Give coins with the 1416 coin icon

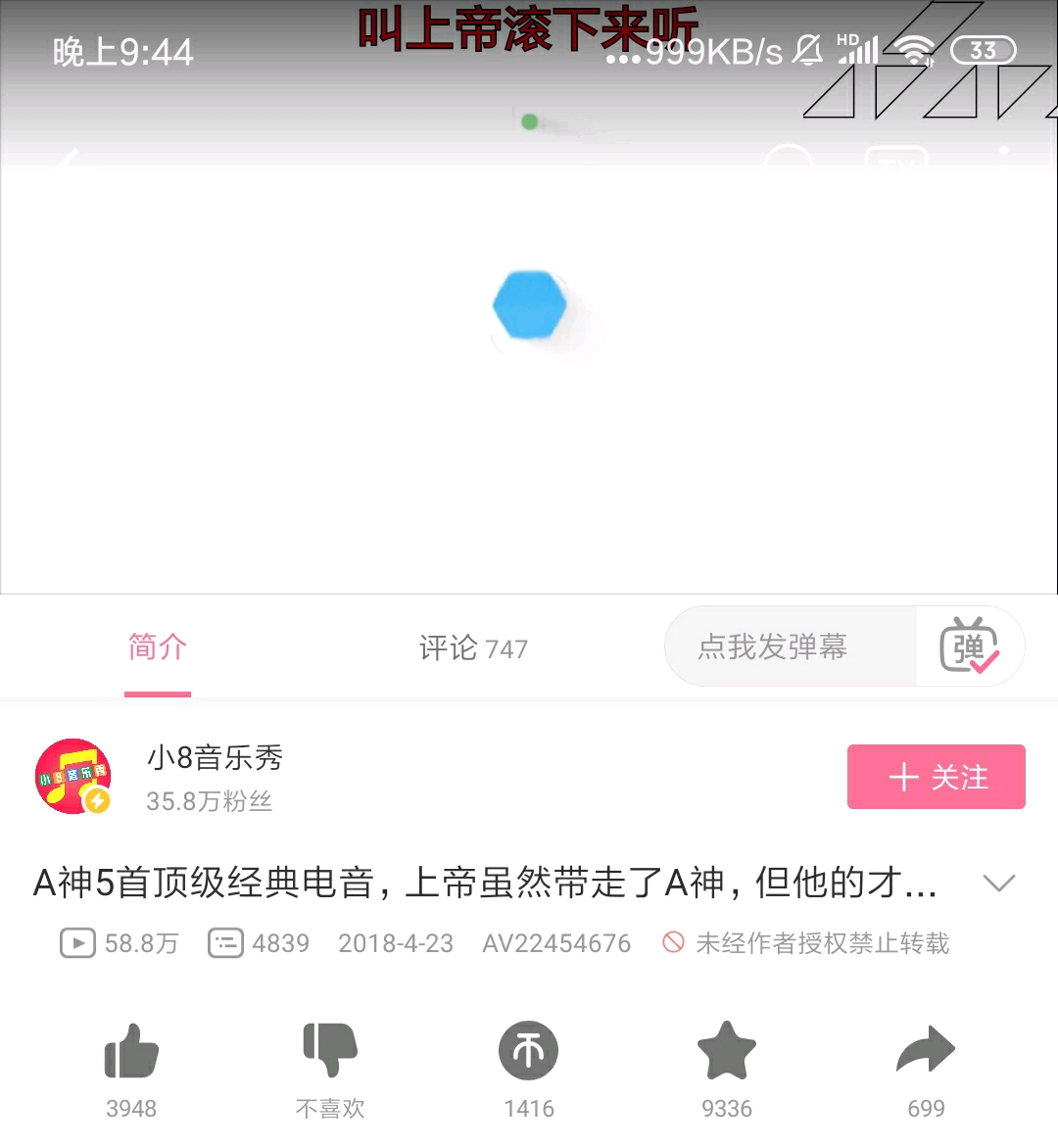[x=529, y=1051]
